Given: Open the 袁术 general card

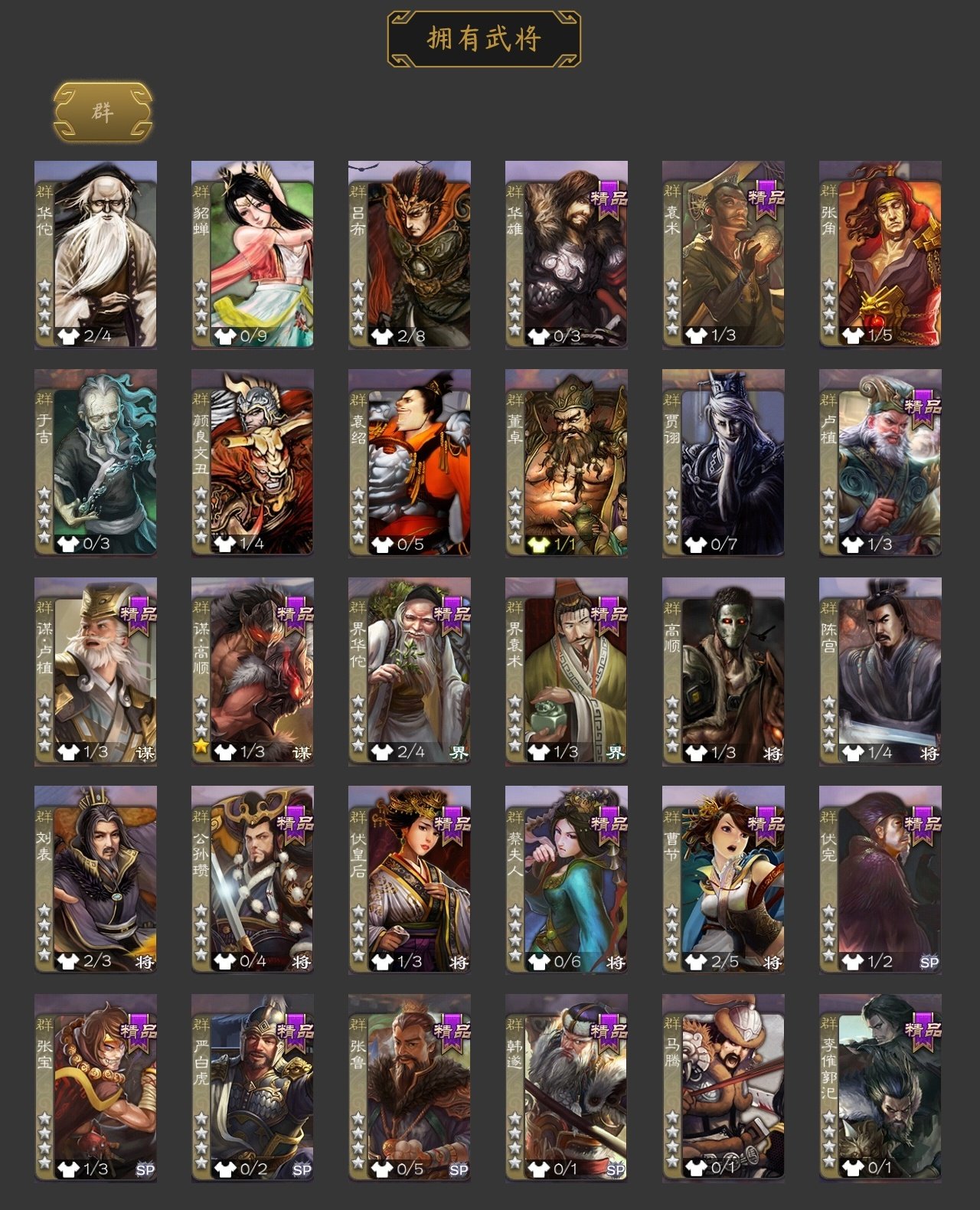Looking at the screenshot, I should point(724,254).
